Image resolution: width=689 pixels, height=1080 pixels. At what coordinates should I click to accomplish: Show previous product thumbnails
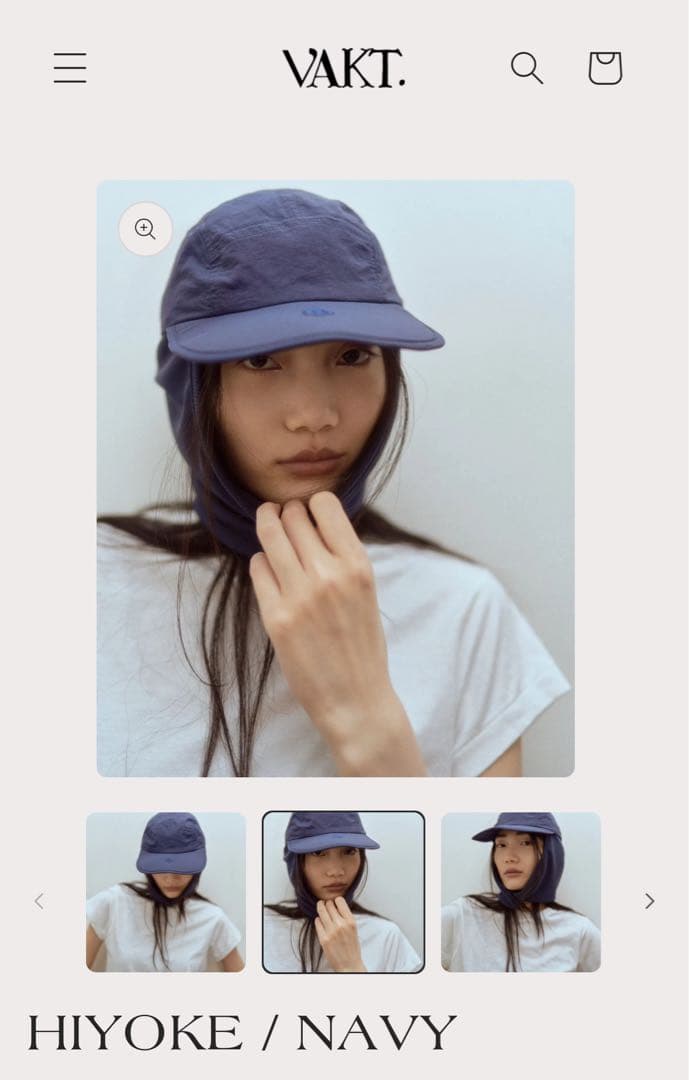point(39,901)
